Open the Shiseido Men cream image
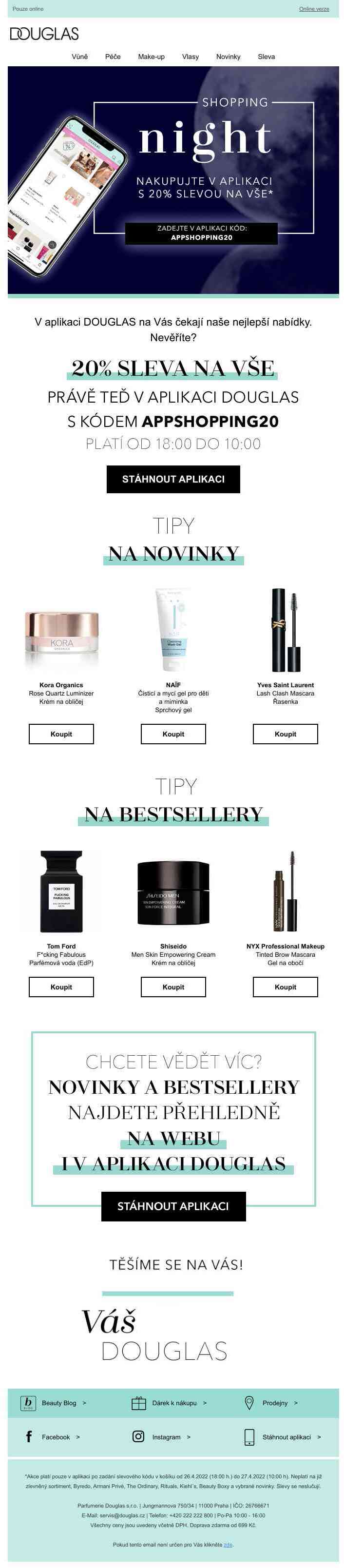This screenshot has width=344, height=1568. click(x=173, y=892)
